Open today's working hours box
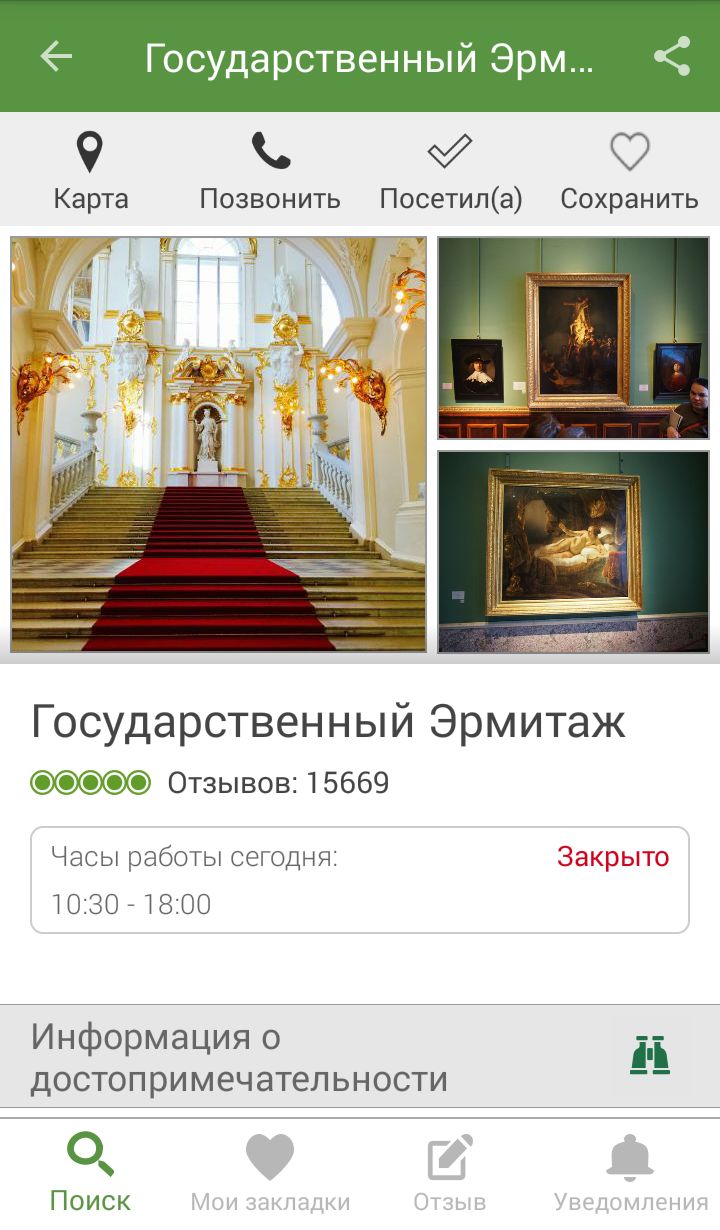This screenshot has height=1230, width=720. (x=360, y=880)
